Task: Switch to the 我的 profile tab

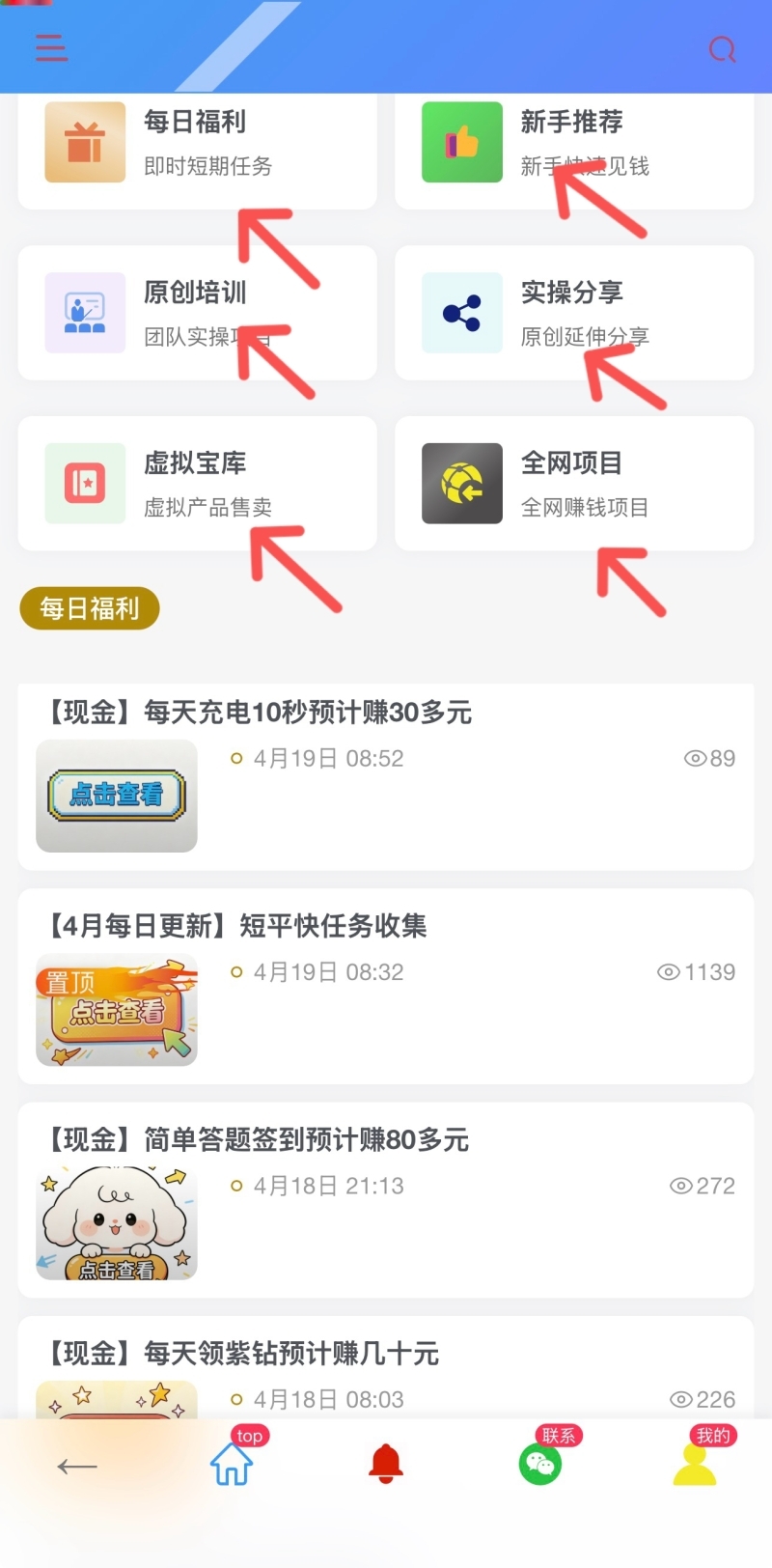Action: point(695,1465)
